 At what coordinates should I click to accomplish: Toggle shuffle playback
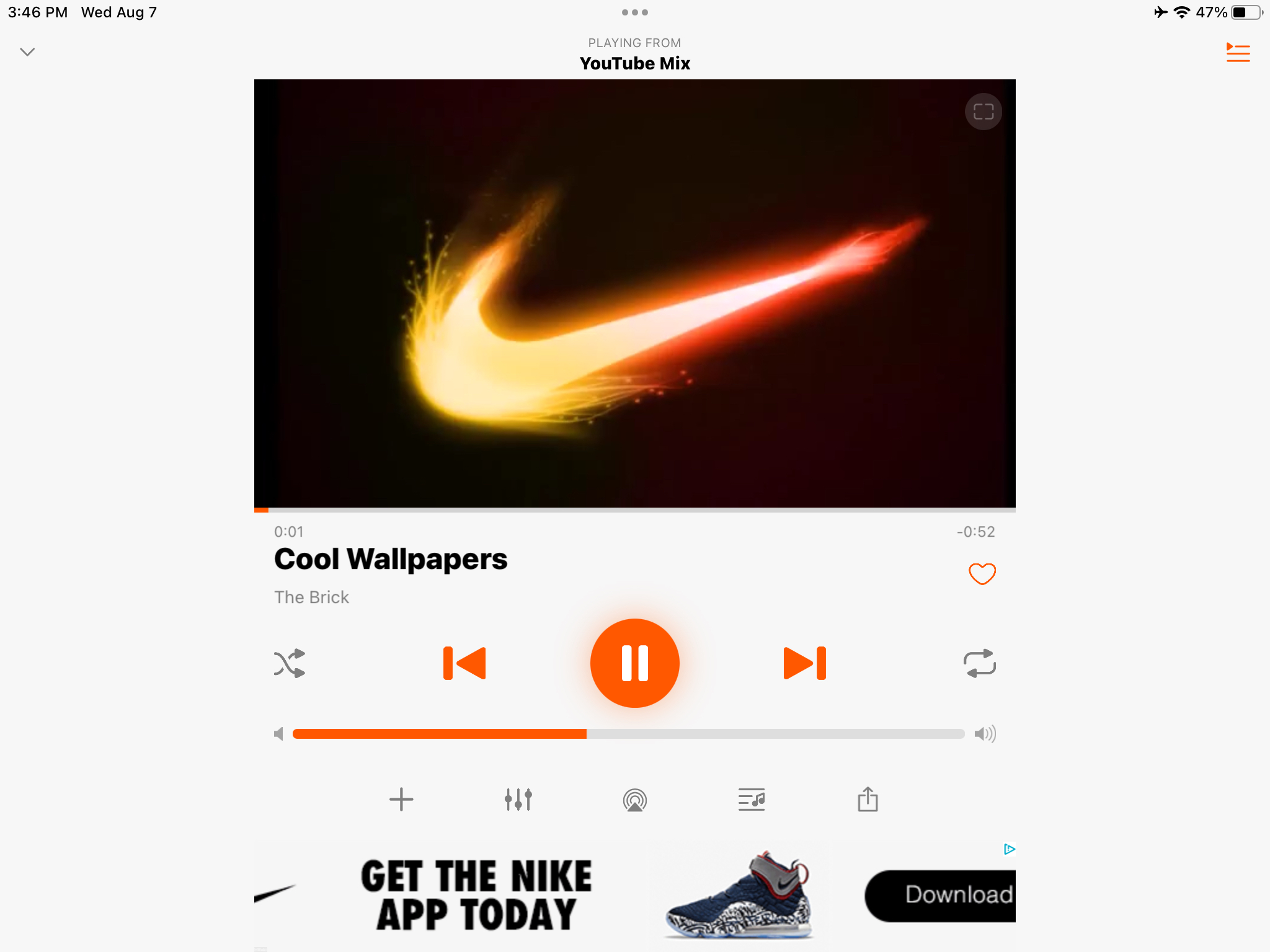pyautogui.click(x=290, y=663)
